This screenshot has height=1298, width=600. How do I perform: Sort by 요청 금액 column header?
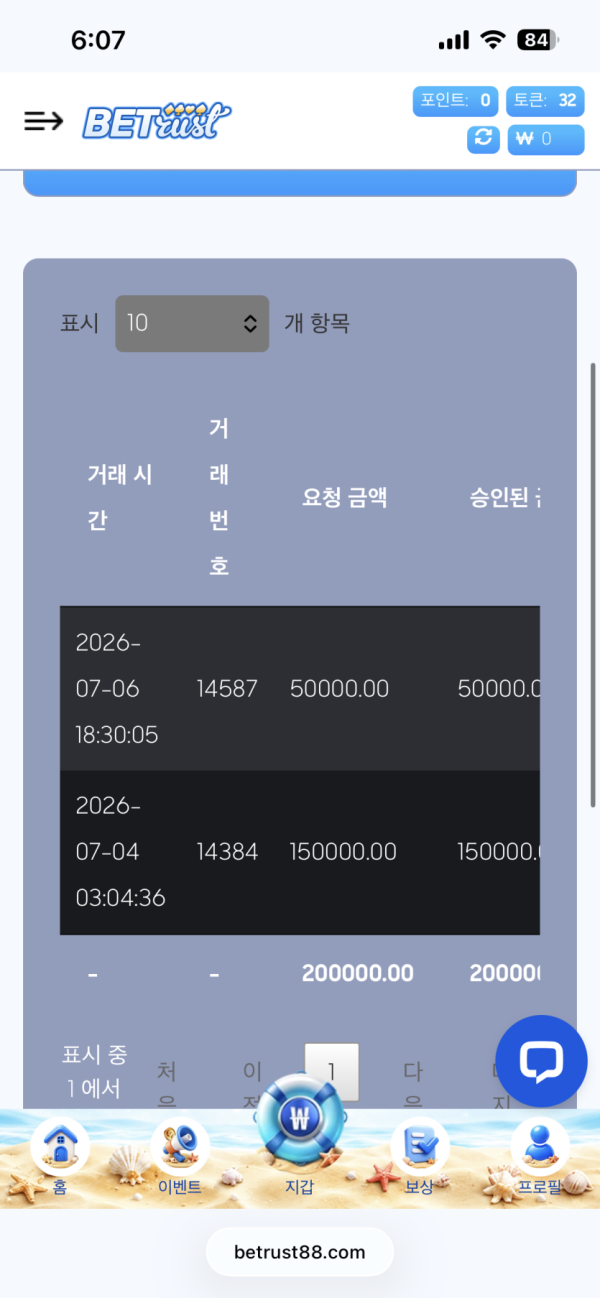pyautogui.click(x=345, y=497)
